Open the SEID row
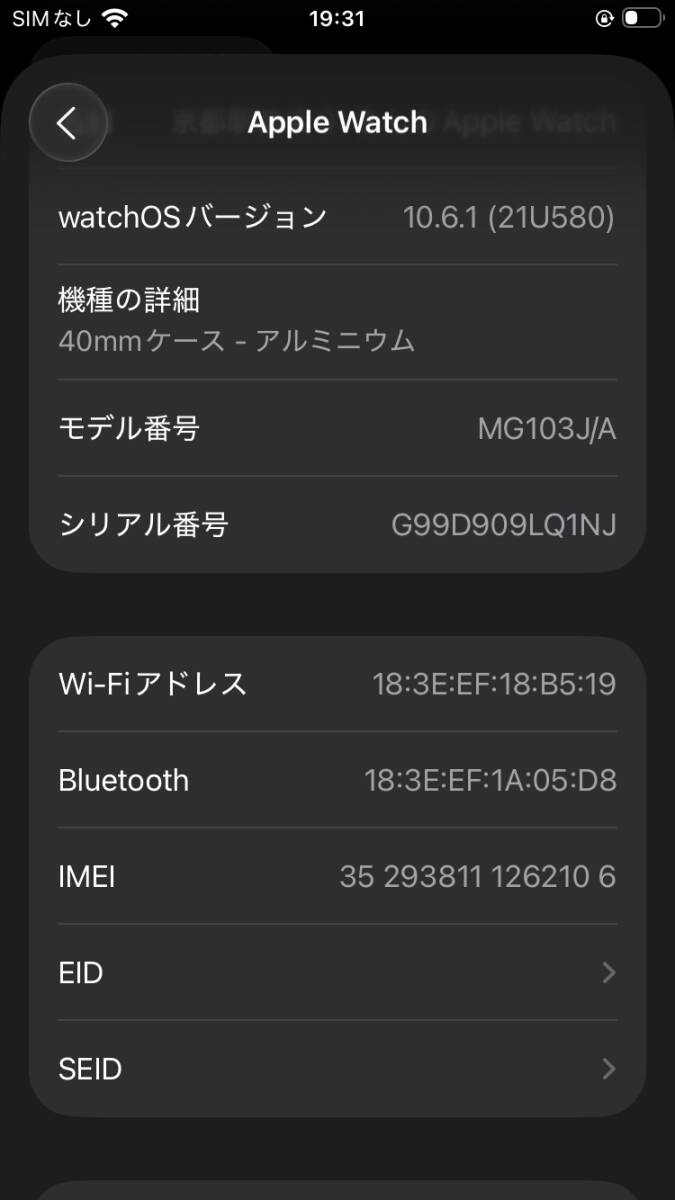This screenshot has width=675, height=1200. tap(337, 1069)
